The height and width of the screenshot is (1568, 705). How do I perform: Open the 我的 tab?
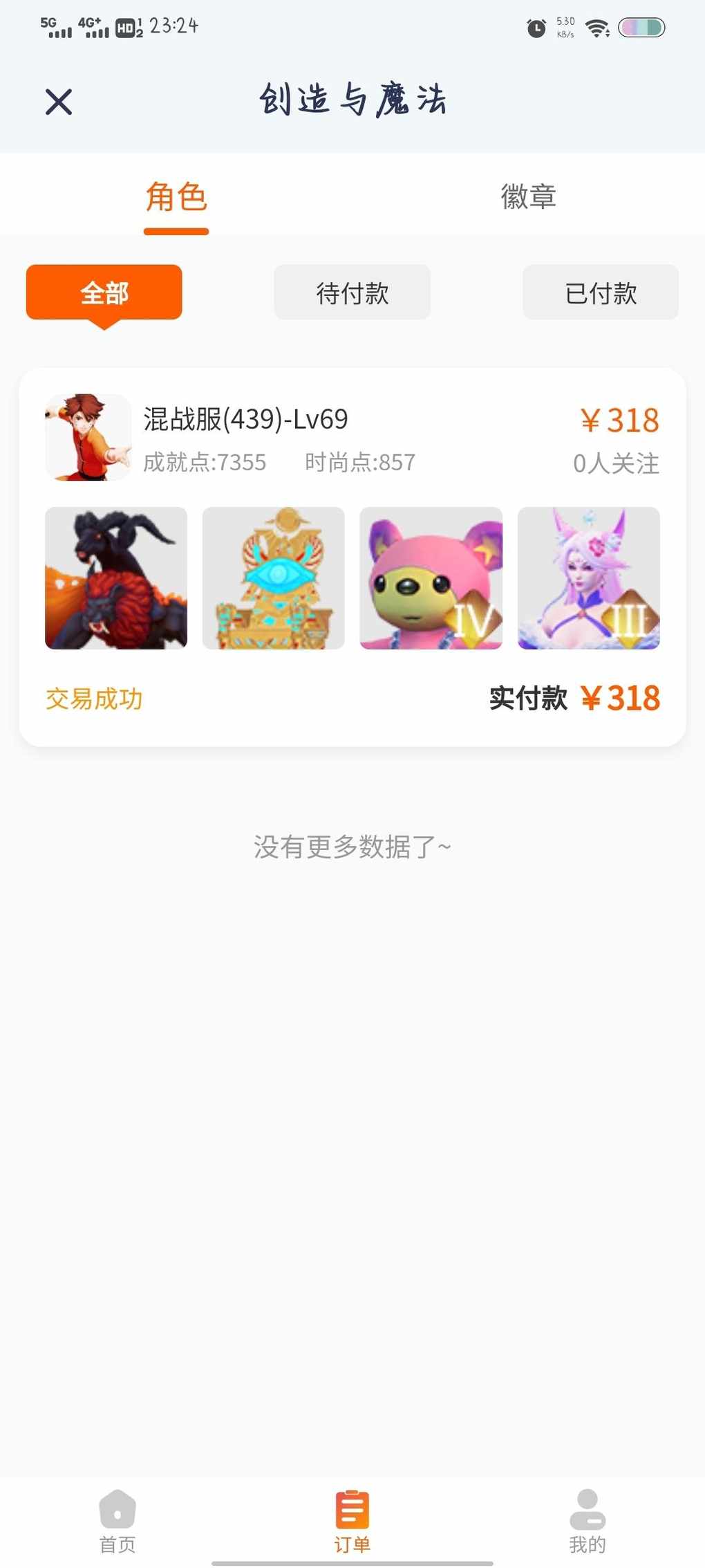tap(587, 1522)
